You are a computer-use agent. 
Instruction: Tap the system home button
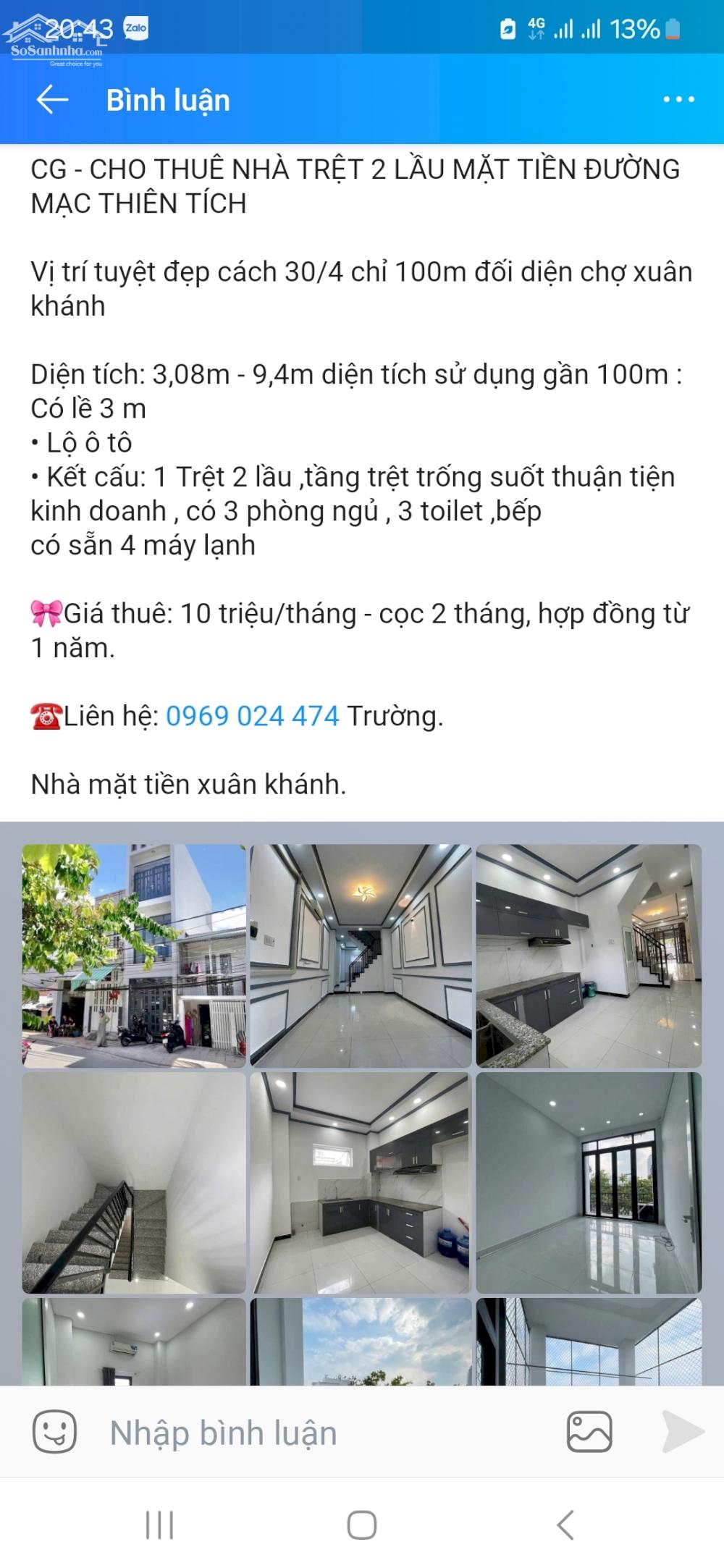pos(361,1525)
